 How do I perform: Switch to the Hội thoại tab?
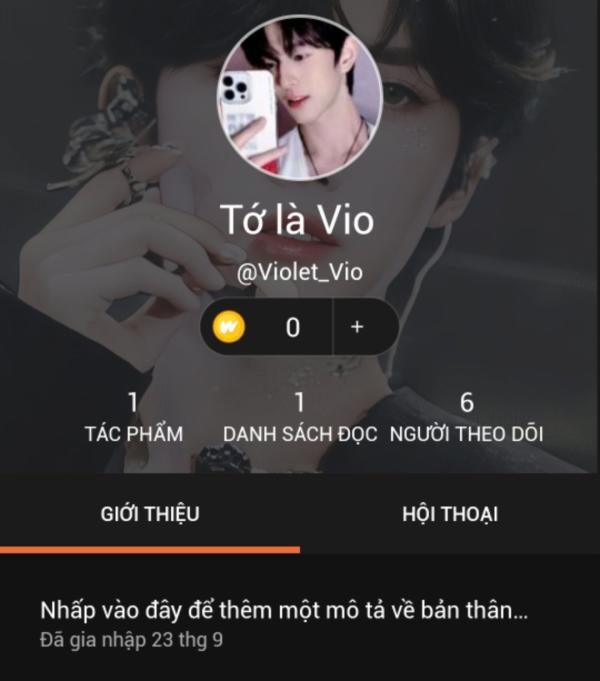[x=450, y=515]
